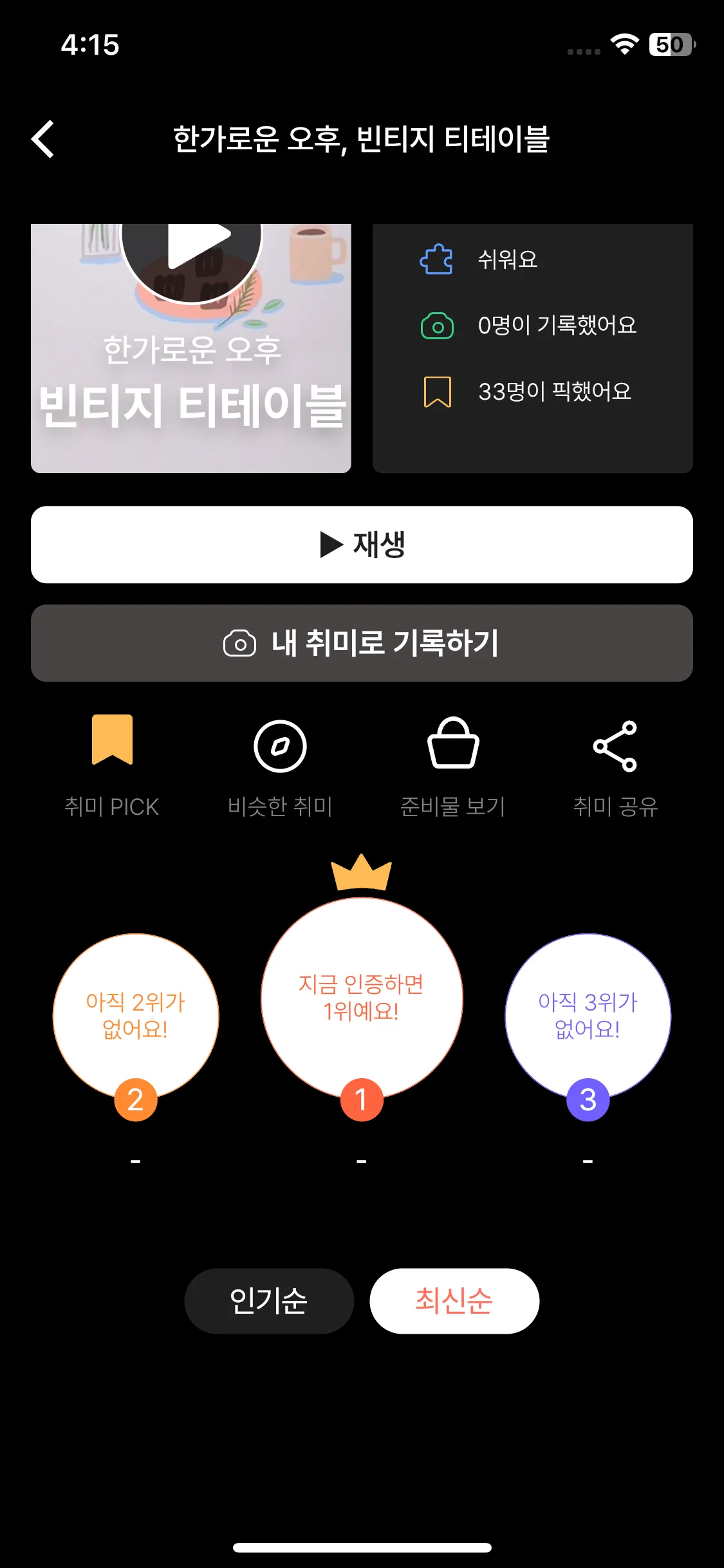Tap the green camera record count icon
The width and height of the screenshot is (724, 1568).
pos(436,325)
